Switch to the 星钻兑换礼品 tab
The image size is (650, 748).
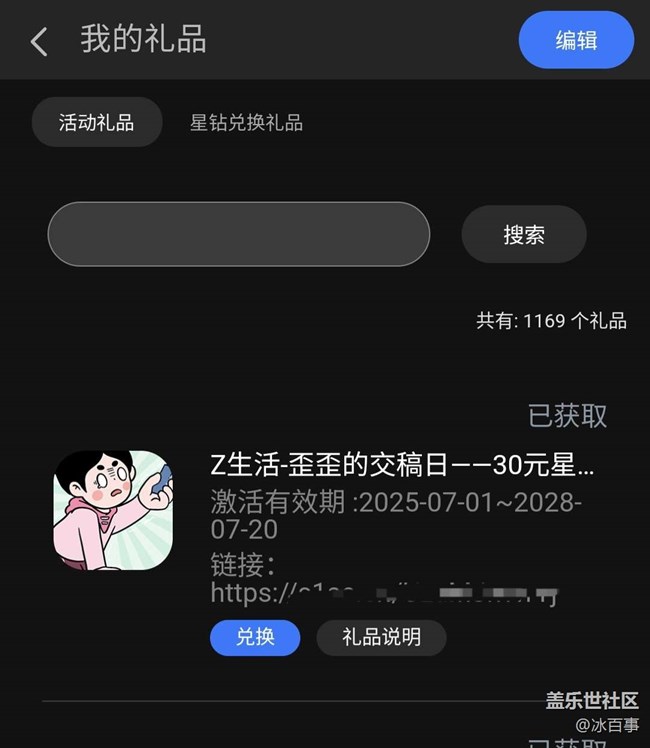pyautogui.click(x=246, y=123)
